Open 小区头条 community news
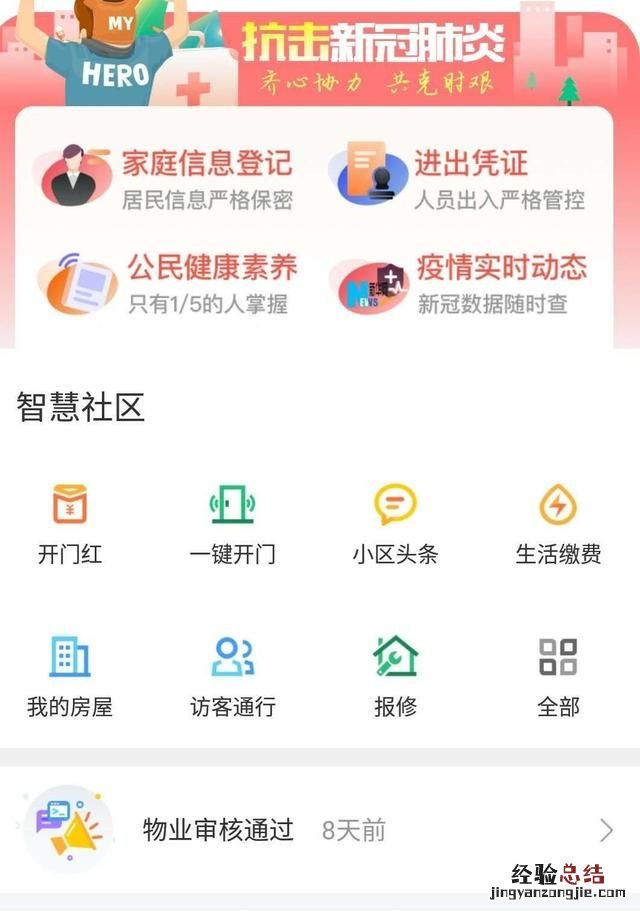640x911 pixels. point(395,523)
